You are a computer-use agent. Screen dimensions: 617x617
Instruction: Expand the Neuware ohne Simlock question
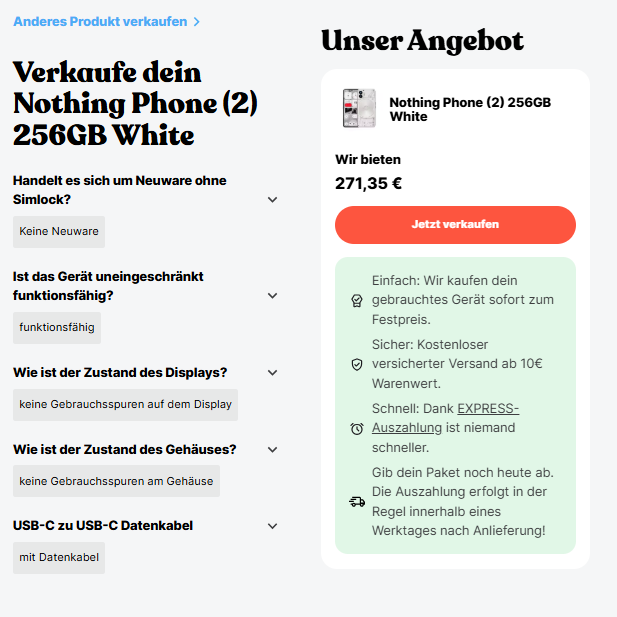[x=272, y=200]
